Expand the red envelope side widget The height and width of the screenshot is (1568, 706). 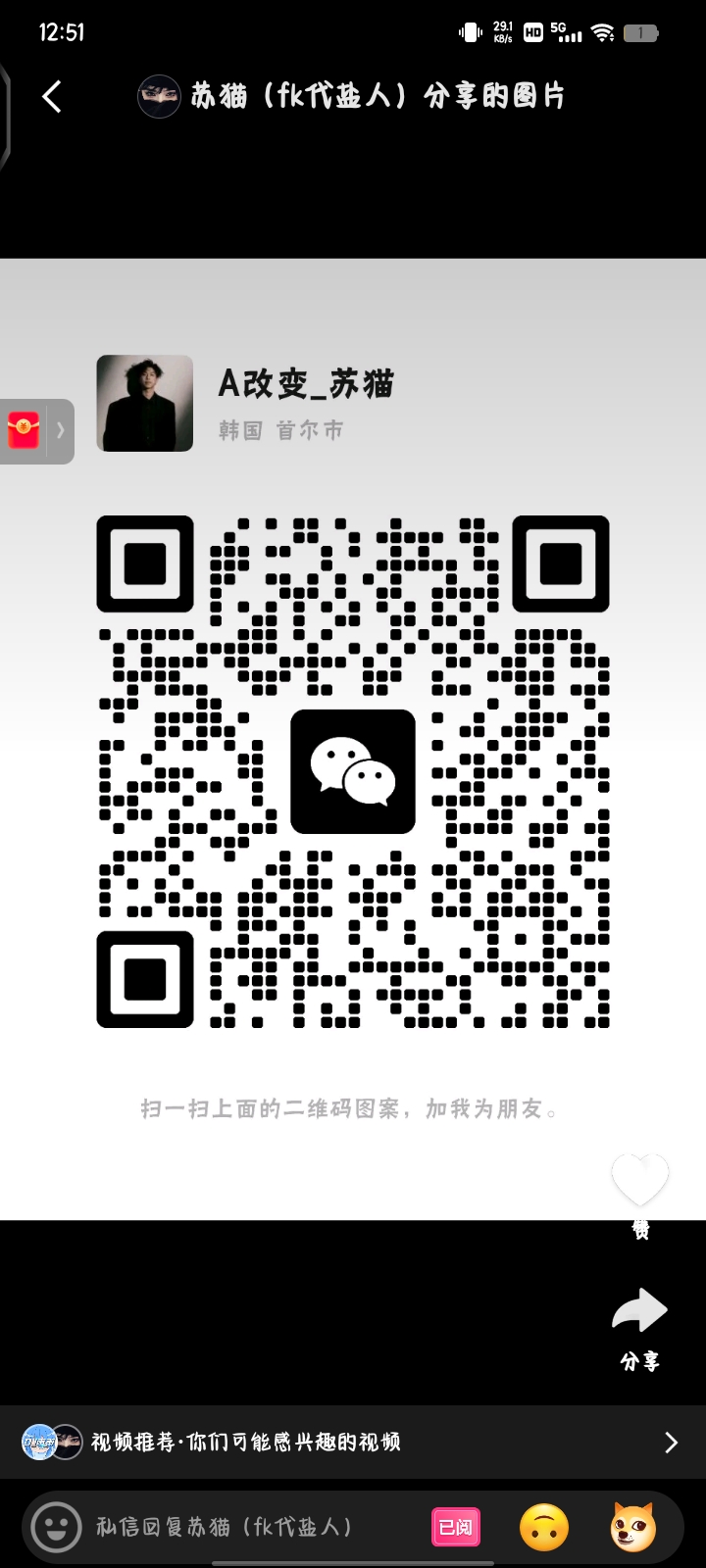37,431
